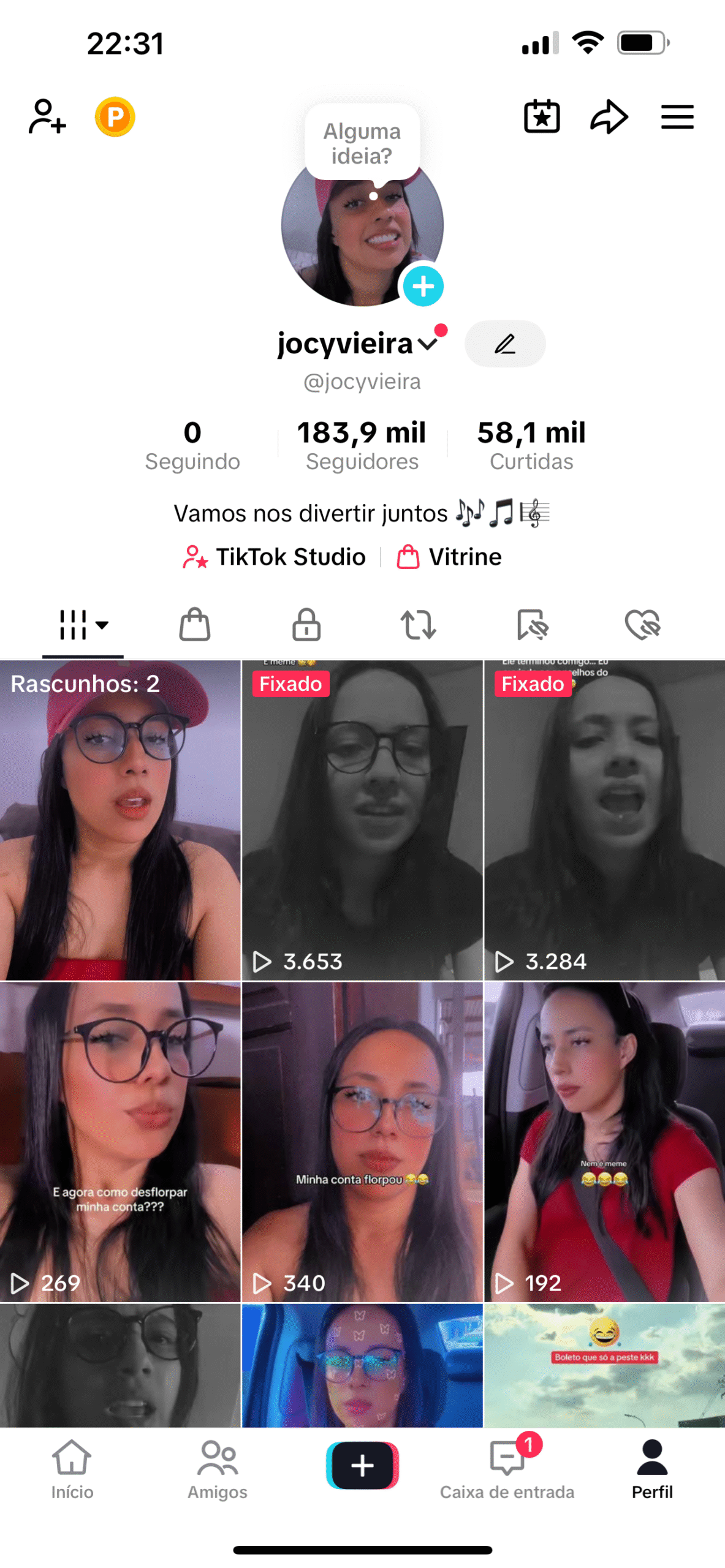725x1568 pixels.
Task: Open the hidden liked videos heart tab
Action: point(642,625)
